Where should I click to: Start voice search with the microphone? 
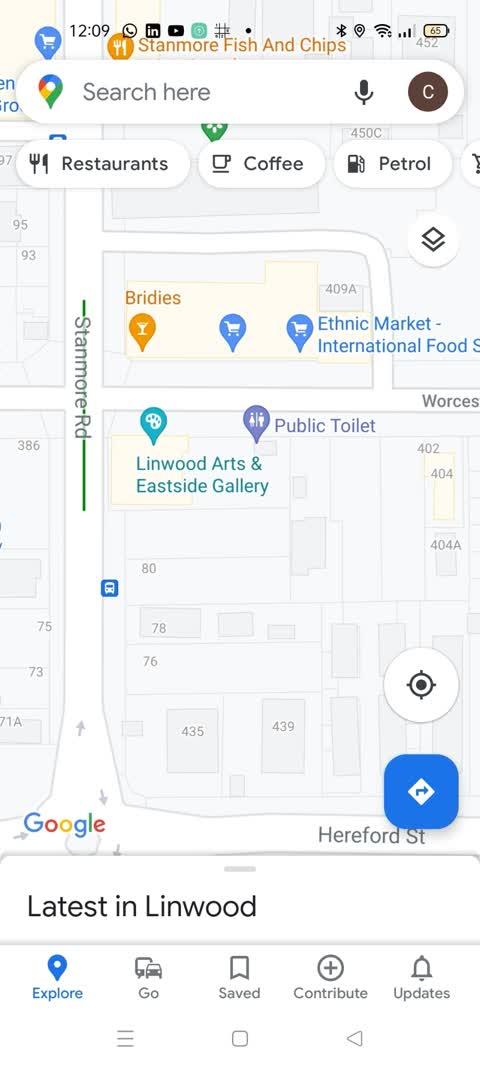(x=364, y=92)
